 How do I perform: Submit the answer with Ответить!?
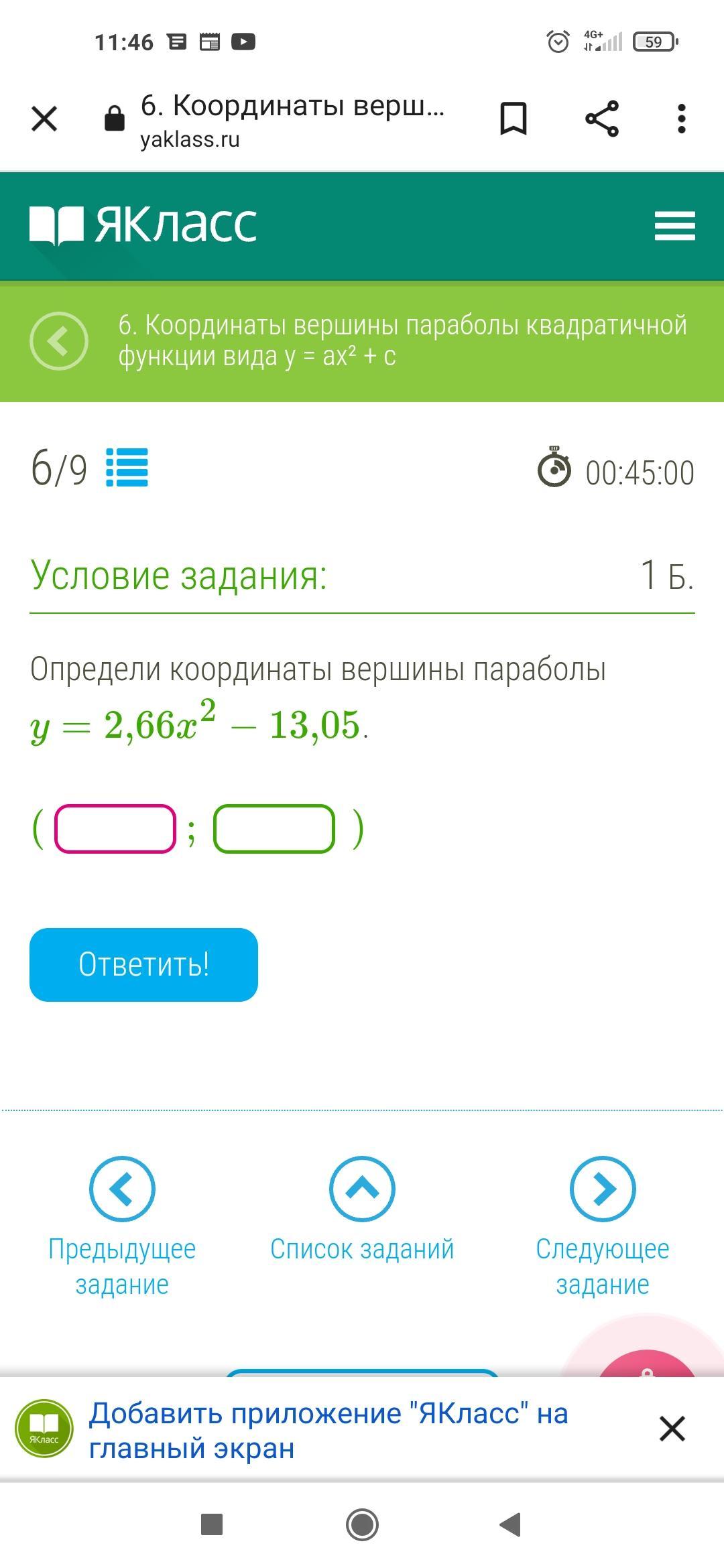(143, 965)
